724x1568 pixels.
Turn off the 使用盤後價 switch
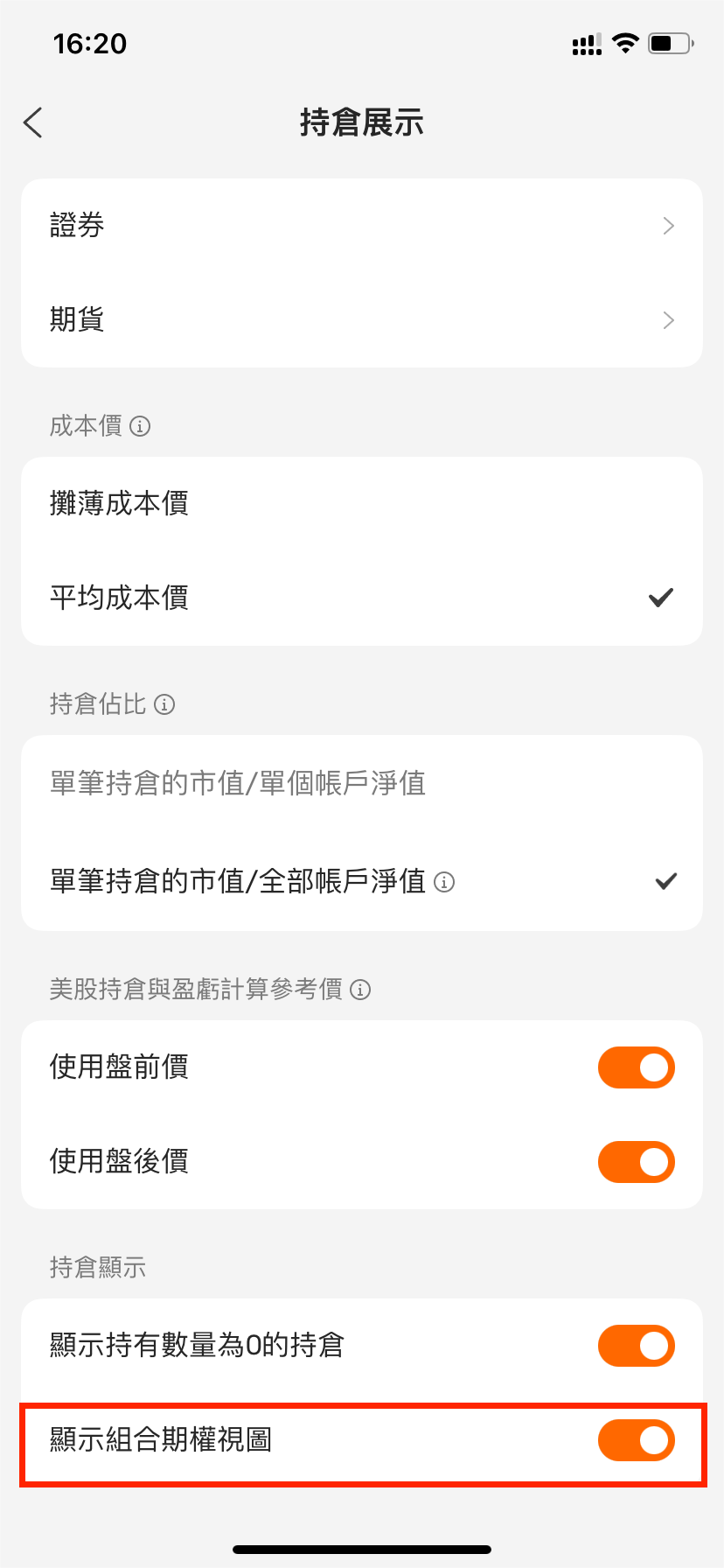(637, 1162)
